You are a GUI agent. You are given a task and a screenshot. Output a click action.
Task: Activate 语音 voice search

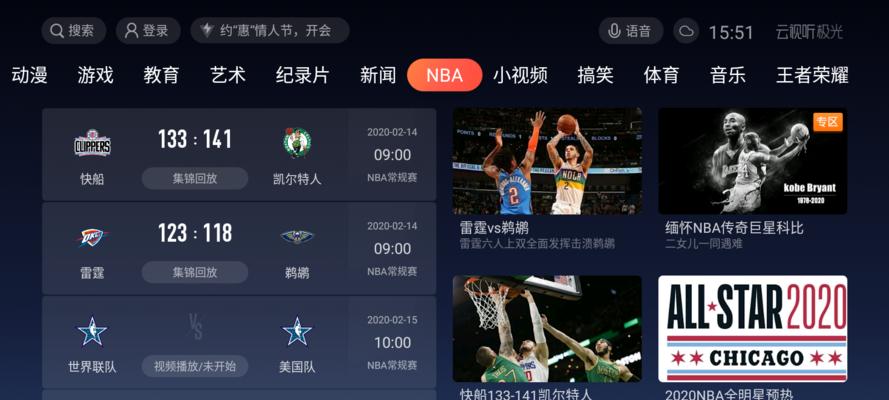tap(630, 31)
